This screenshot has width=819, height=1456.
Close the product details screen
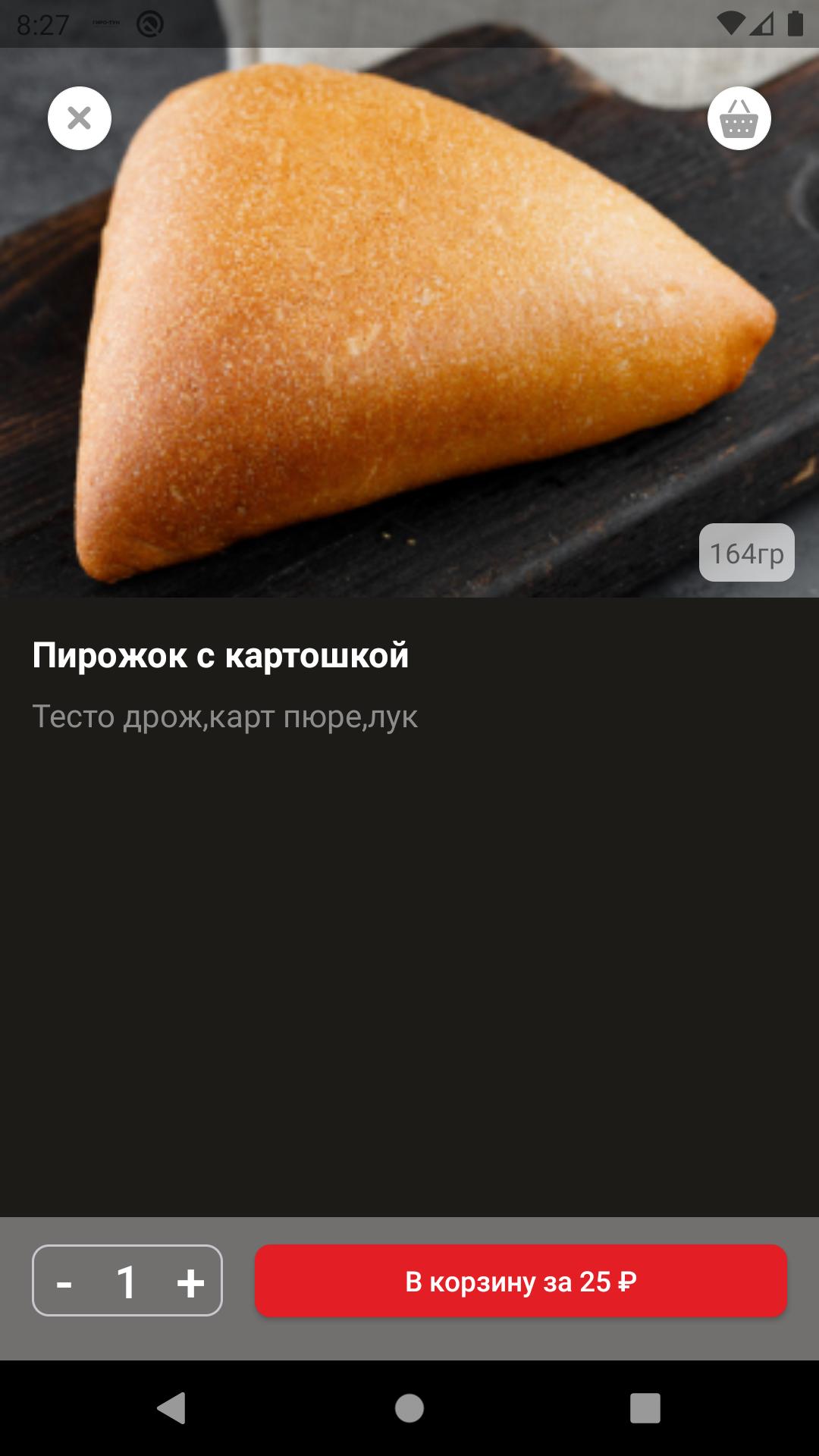click(80, 118)
